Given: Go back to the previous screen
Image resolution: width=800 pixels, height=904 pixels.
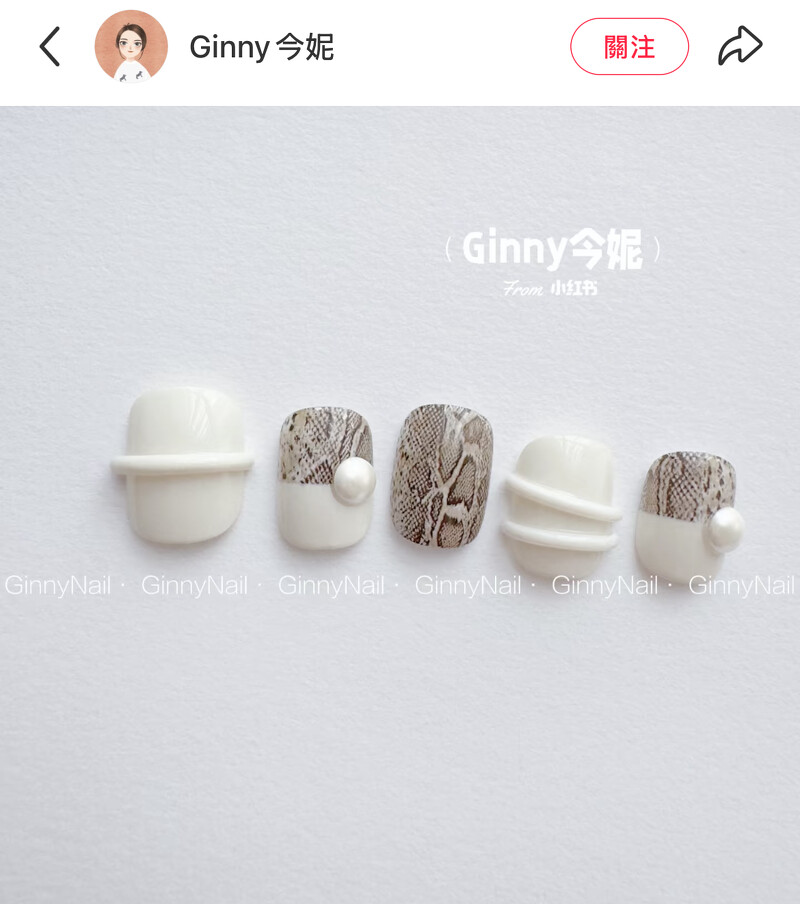Looking at the screenshot, I should click(x=50, y=47).
